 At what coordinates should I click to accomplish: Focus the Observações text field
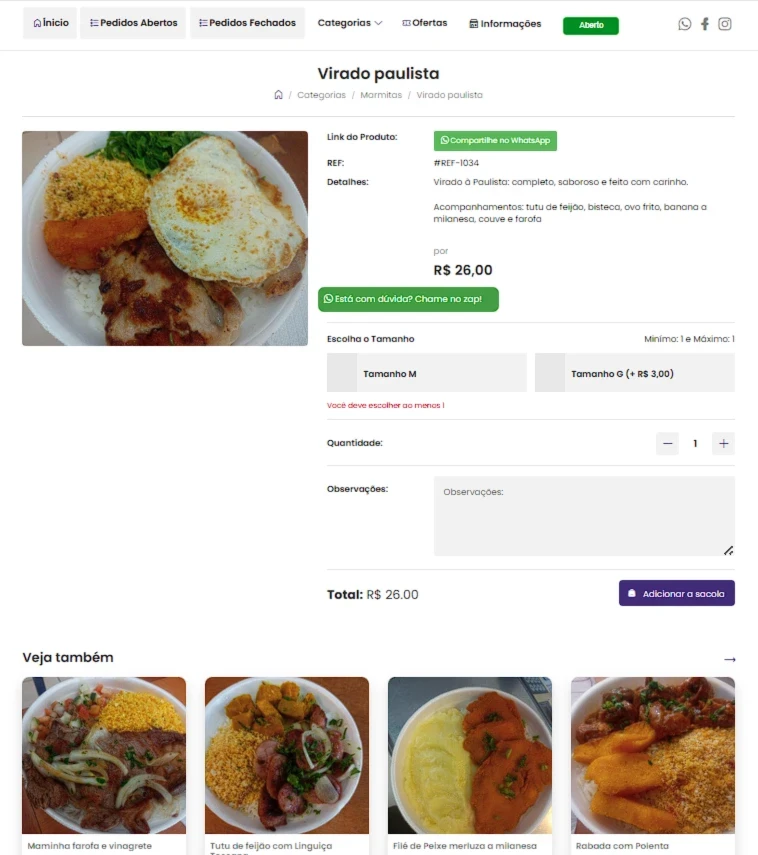point(583,515)
